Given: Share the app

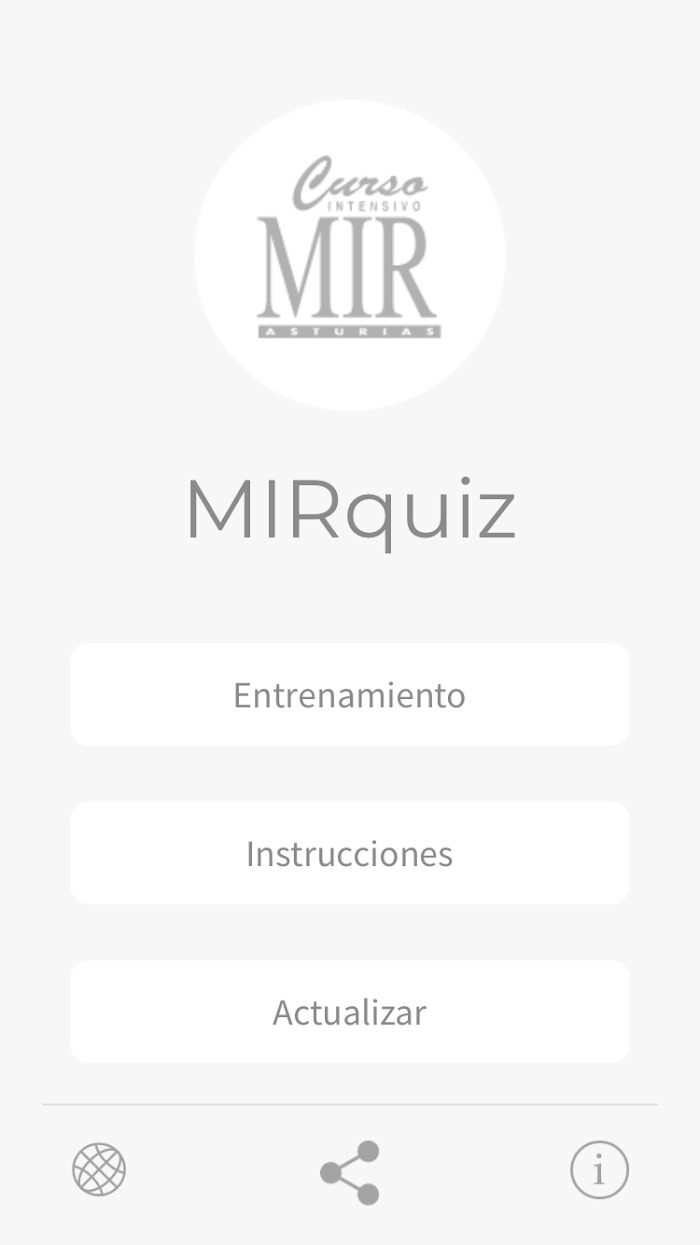Looking at the screenshot, I should [350, 1172].
